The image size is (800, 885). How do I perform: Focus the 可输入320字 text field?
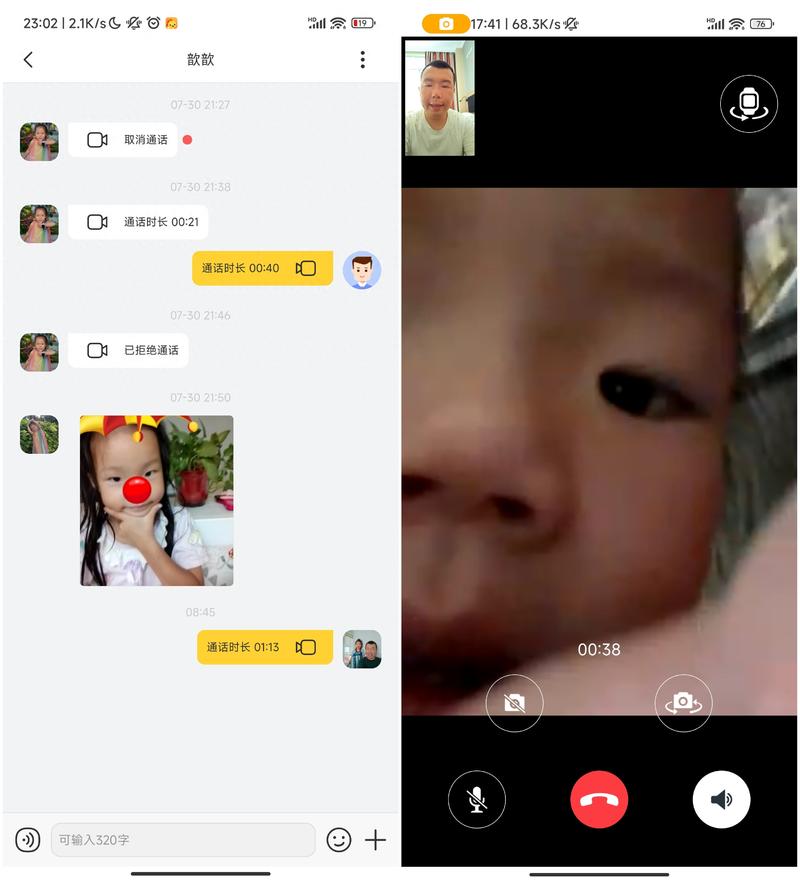tap(183, 840)
